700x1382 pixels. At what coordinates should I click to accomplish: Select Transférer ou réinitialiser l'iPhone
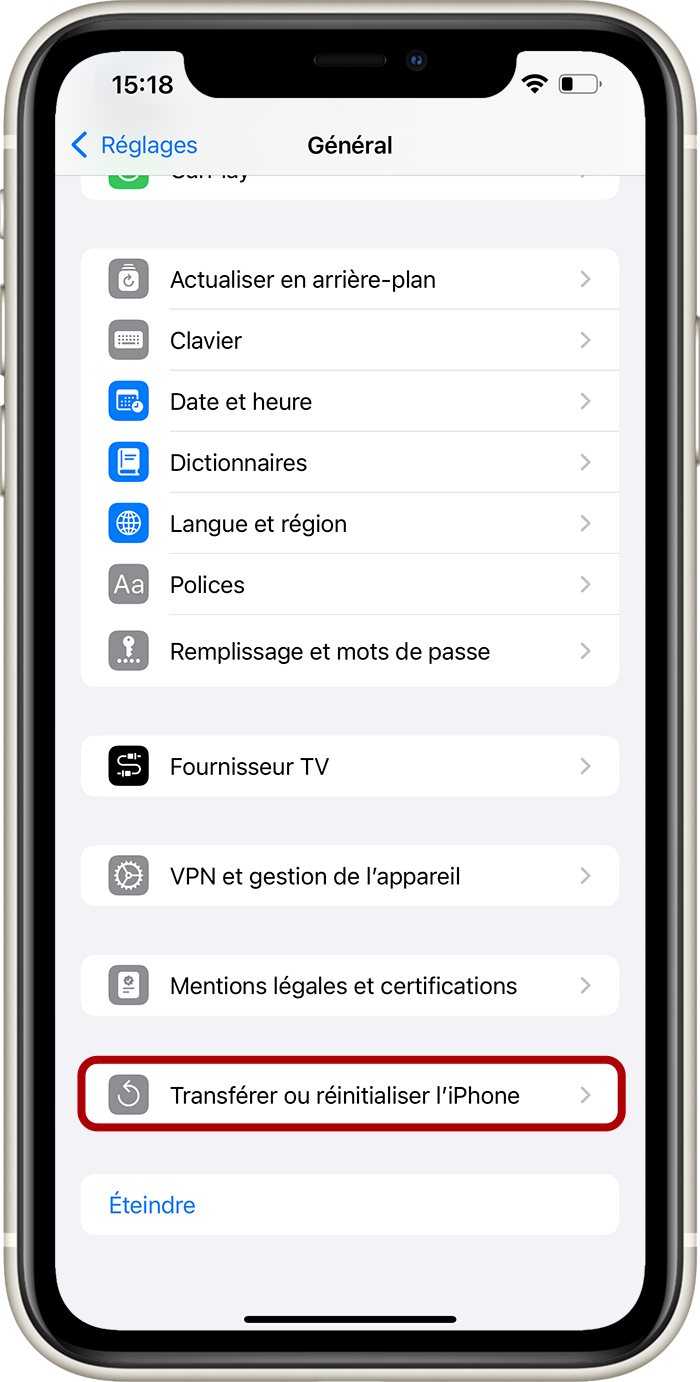(350, 1095)
